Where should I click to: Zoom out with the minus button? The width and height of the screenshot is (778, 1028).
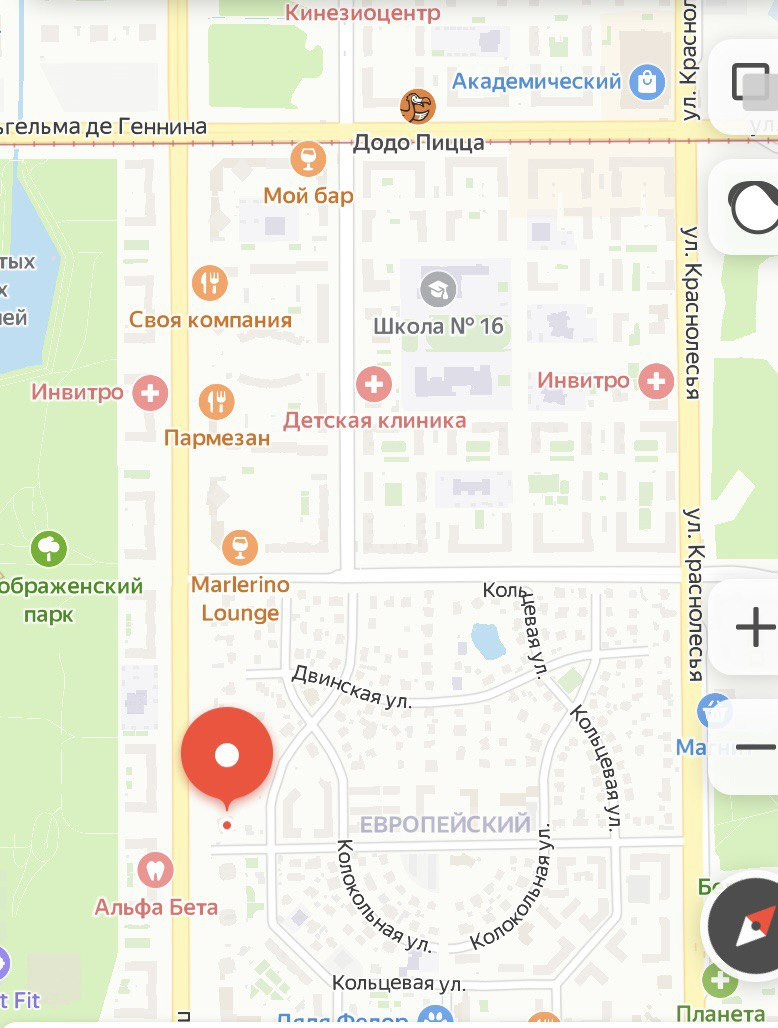point(756,747)
